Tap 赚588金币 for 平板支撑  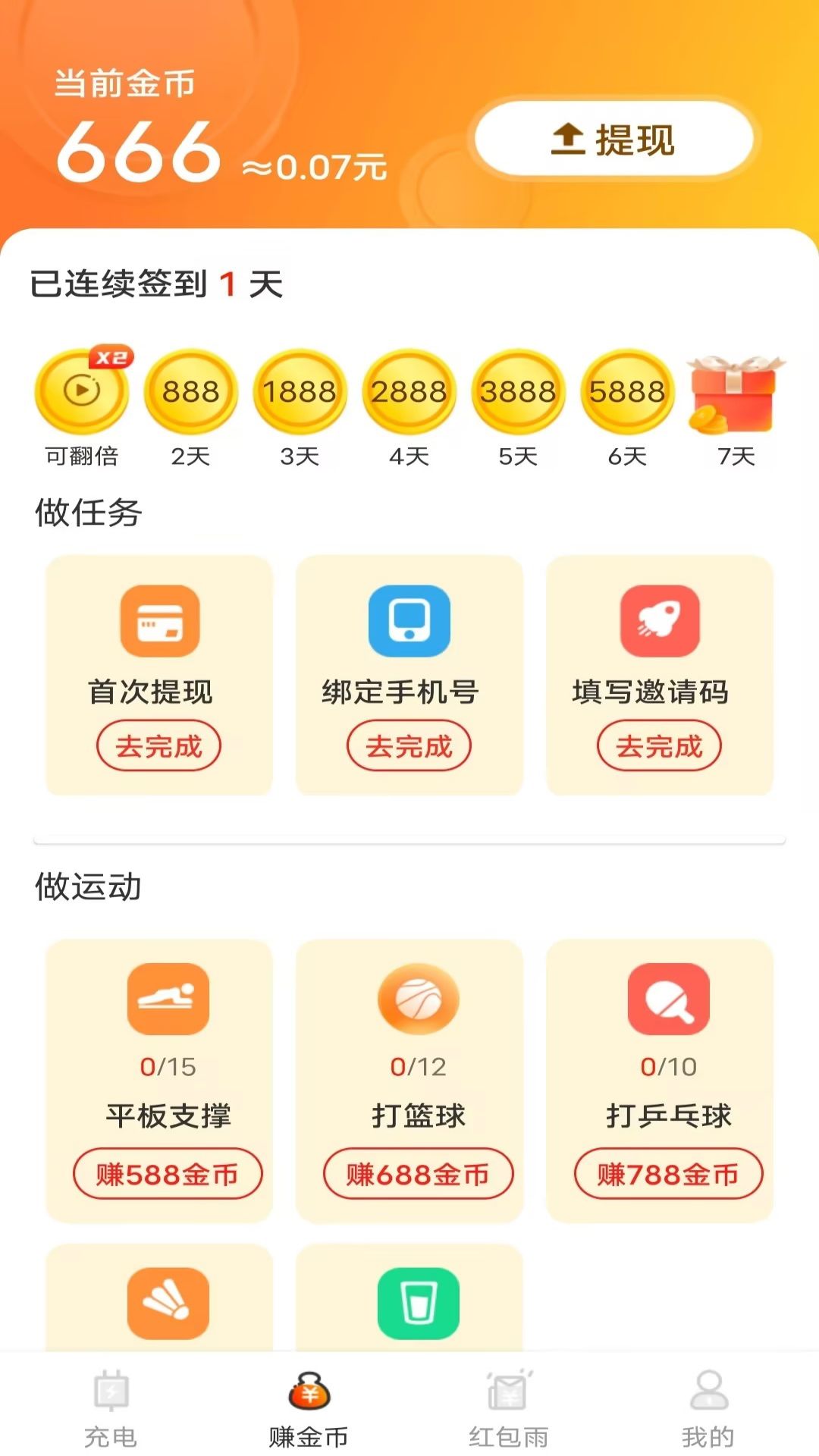tap(168, 1174)
